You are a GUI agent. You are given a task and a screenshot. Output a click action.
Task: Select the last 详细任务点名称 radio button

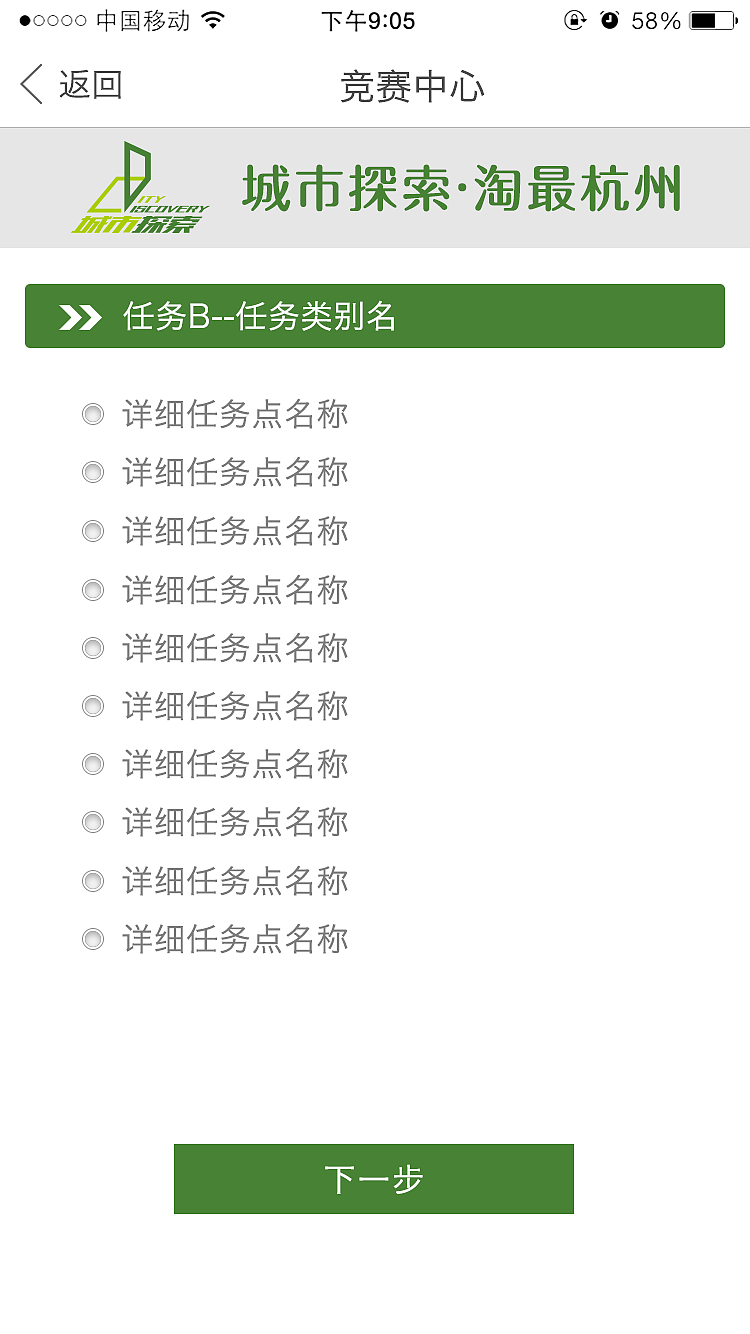point(93,939)
